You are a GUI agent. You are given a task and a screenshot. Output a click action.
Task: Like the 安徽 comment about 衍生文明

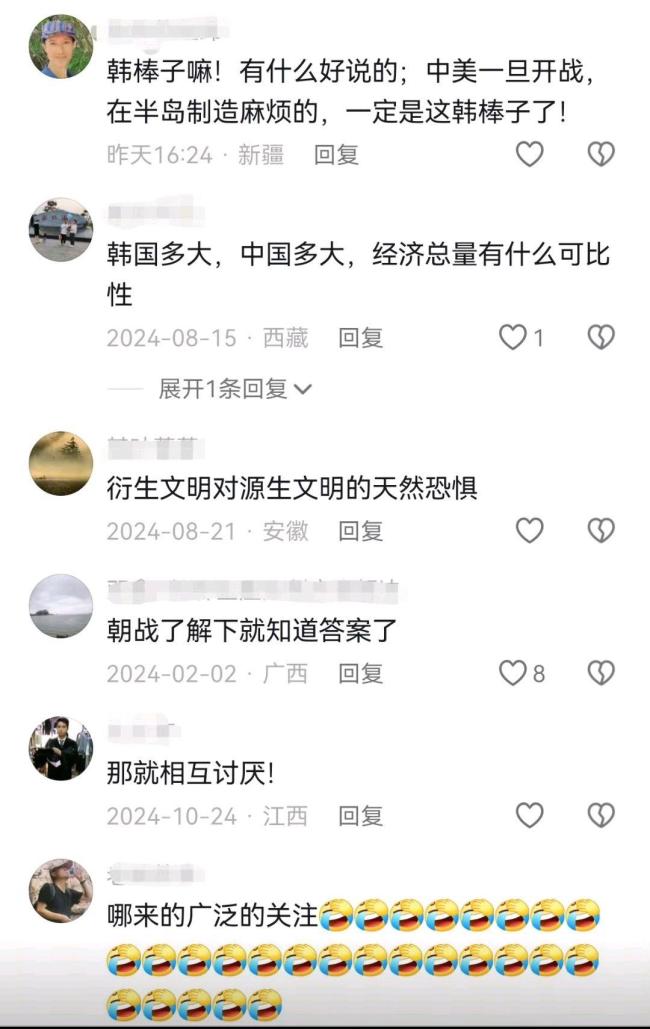coord(529,531)
